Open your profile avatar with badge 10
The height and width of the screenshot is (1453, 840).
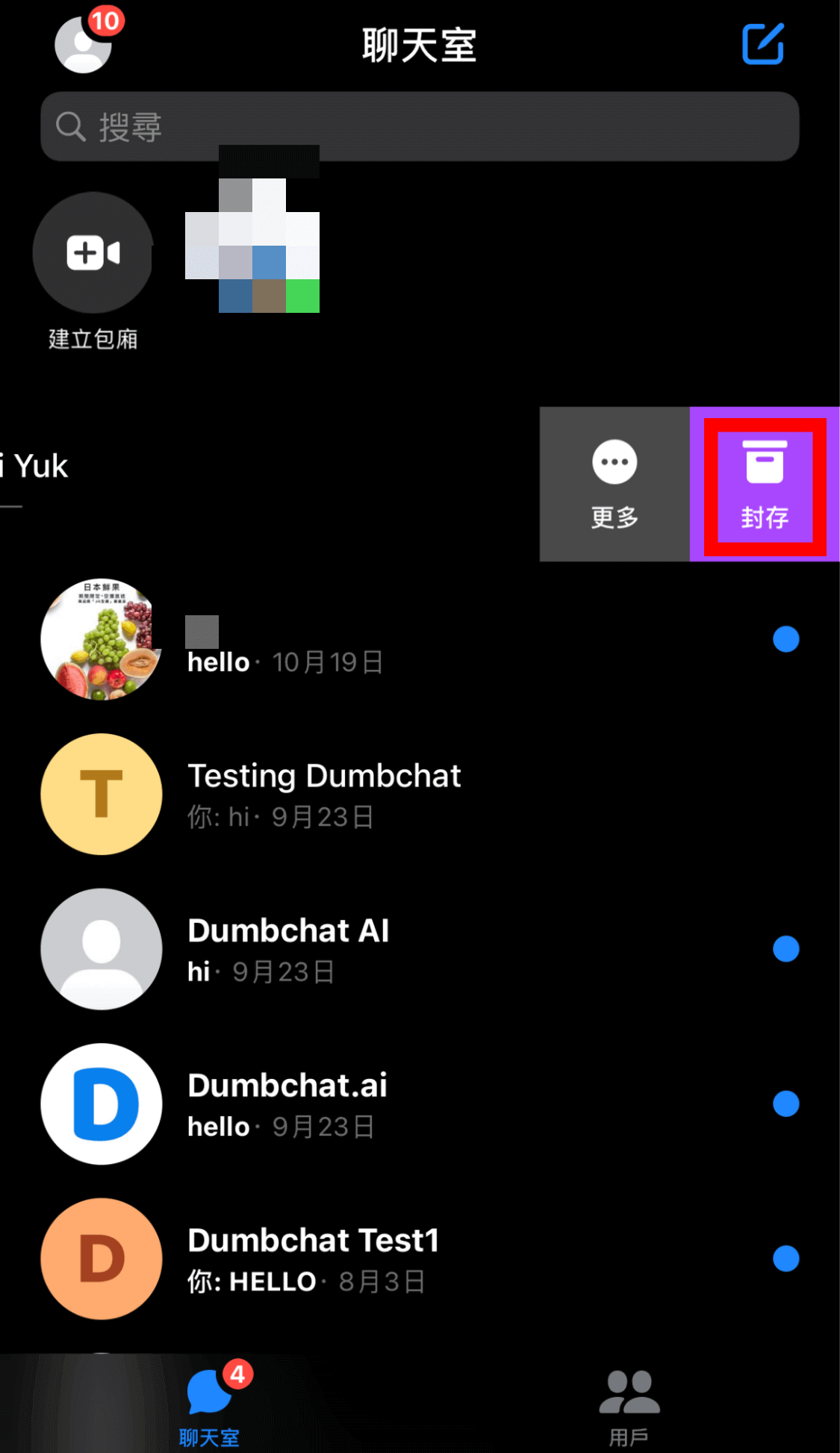pyautogui.click(x=82, y=45)
